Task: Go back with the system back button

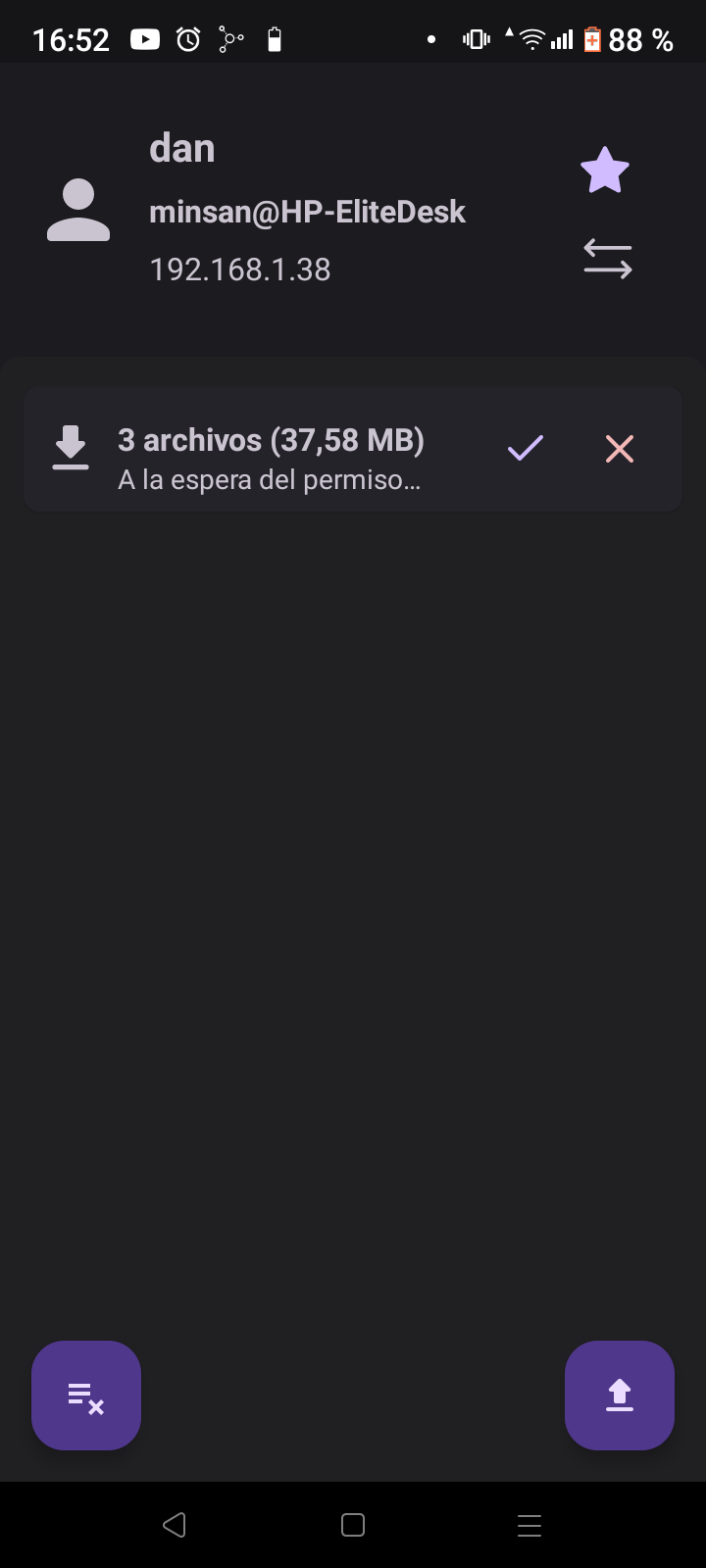Action: [175, 1525]
